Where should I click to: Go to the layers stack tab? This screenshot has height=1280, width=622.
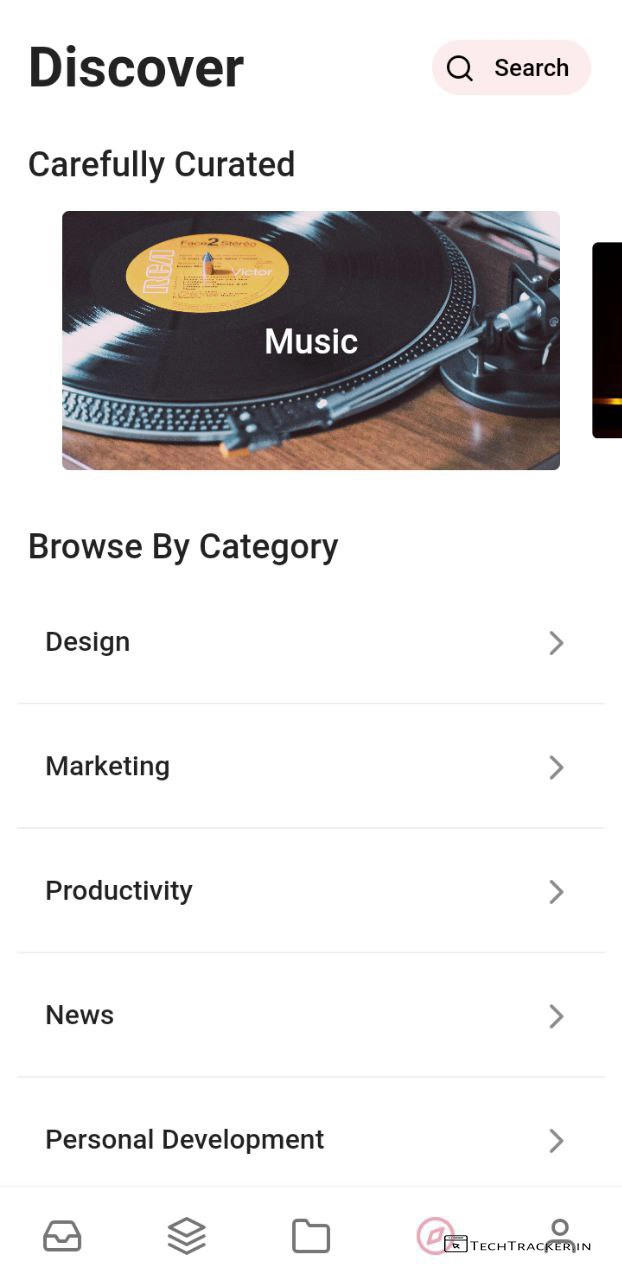coord(187,1236)
